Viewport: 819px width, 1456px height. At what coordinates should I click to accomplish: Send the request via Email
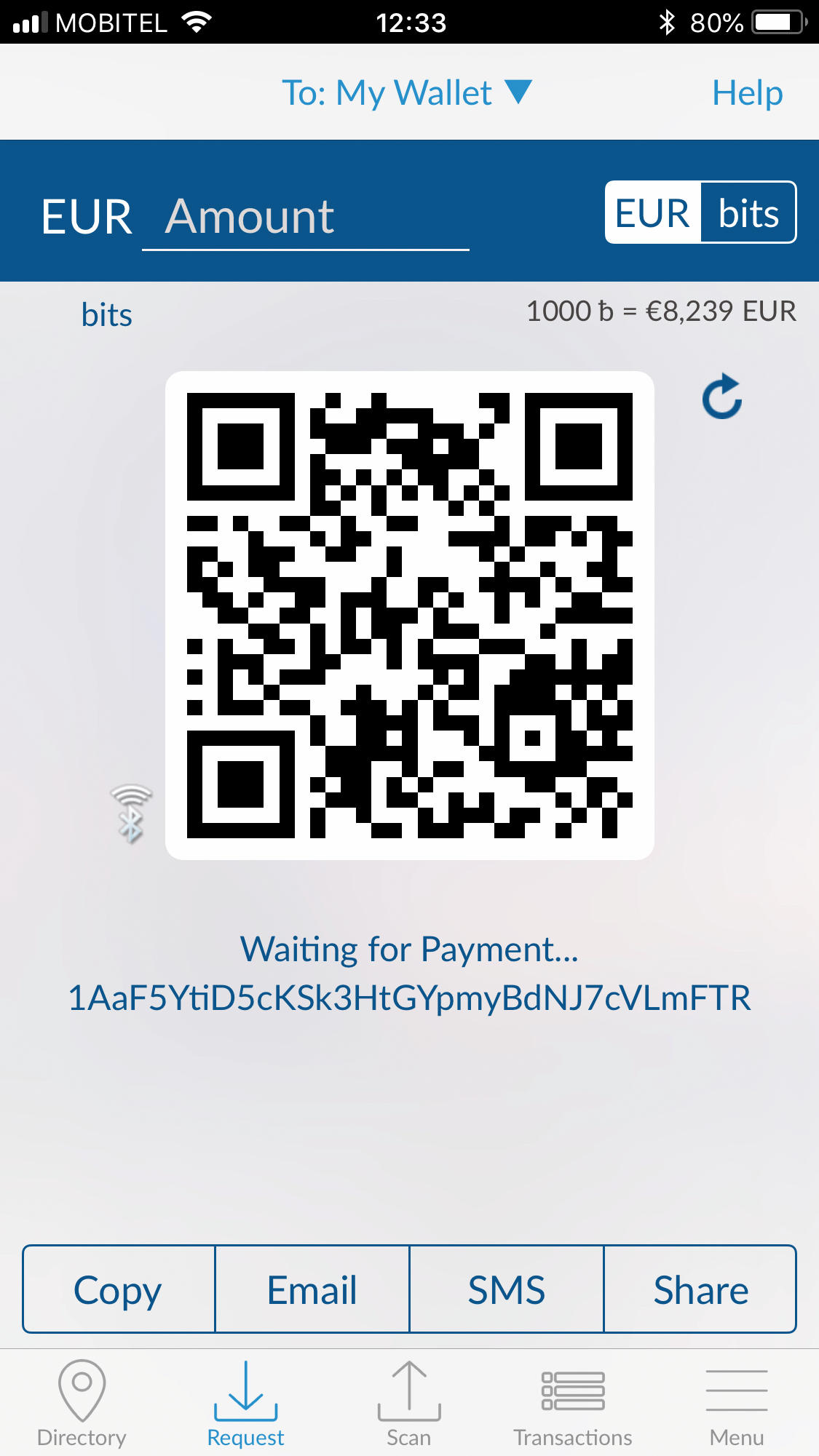click(312, 1289)
